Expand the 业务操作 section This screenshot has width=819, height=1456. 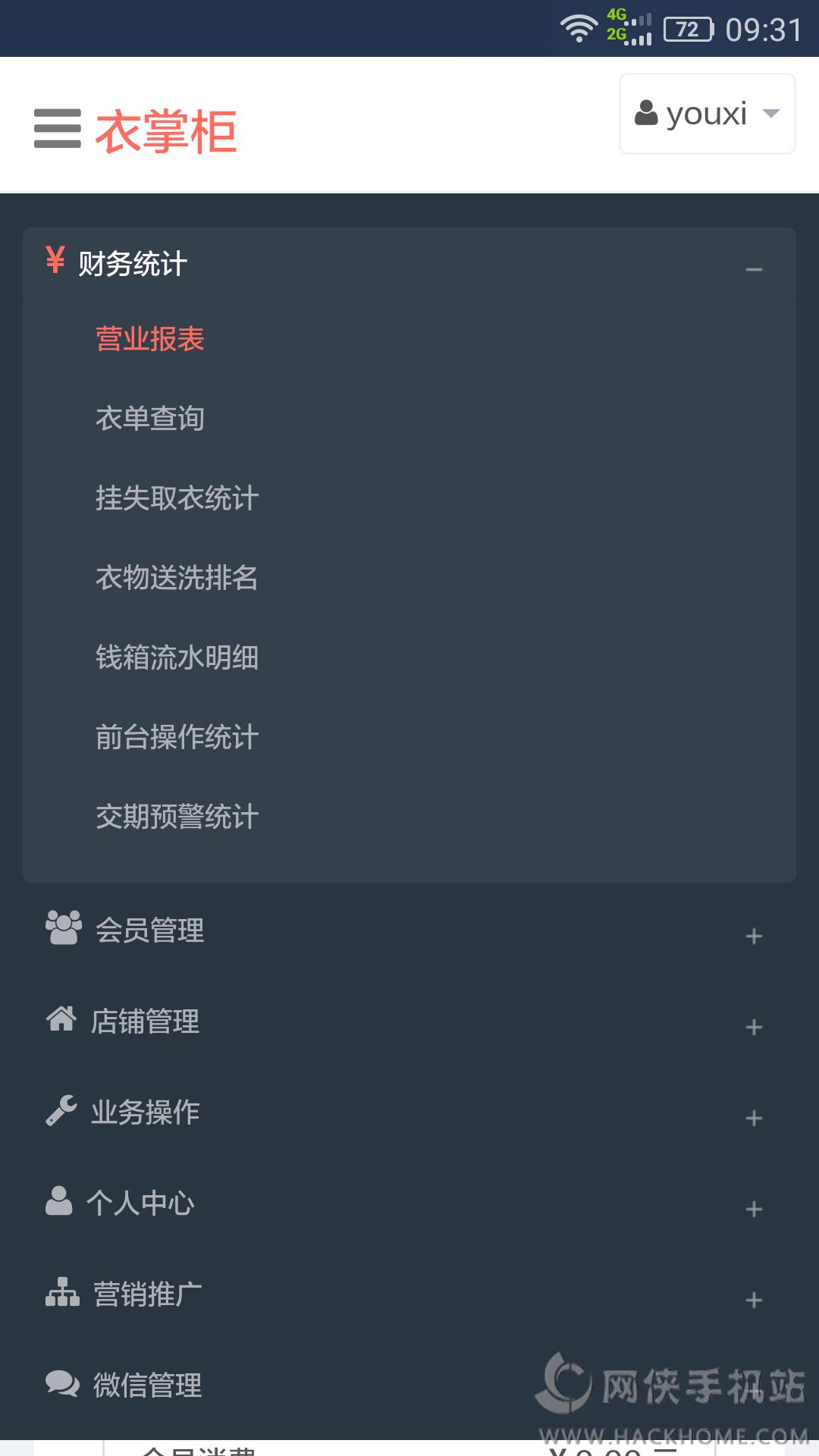409,1113
